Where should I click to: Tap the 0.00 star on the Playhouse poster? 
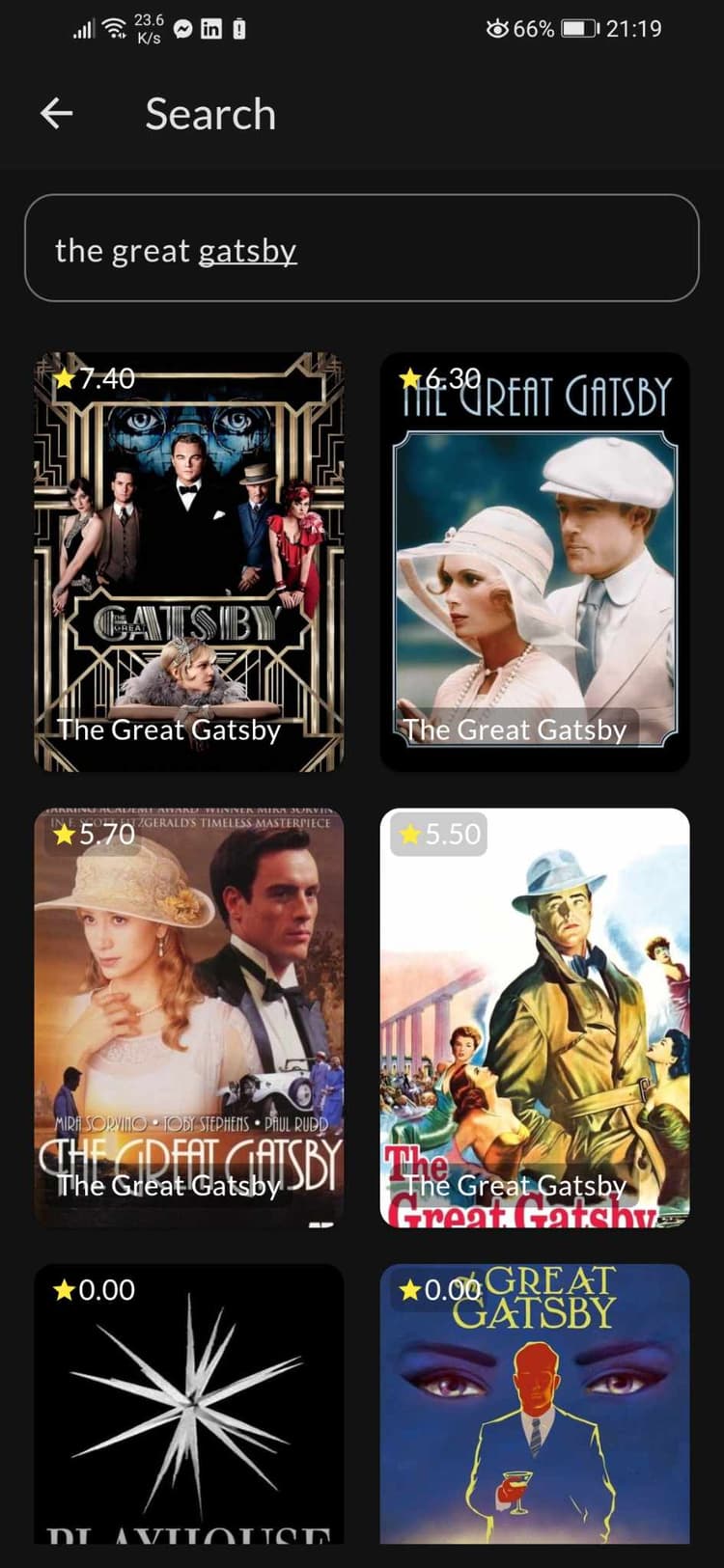click(65, 1289)
